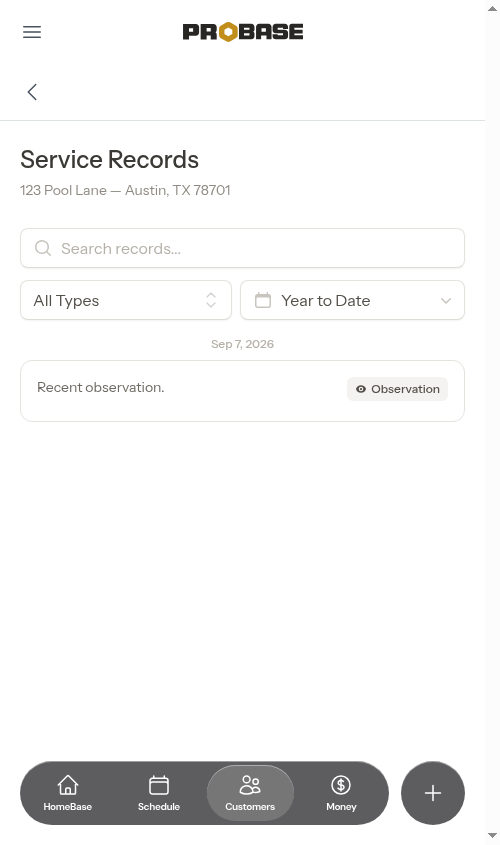Open the hamburger menu
This screenshot has width=500, height=845.
(x=32, y=32)
